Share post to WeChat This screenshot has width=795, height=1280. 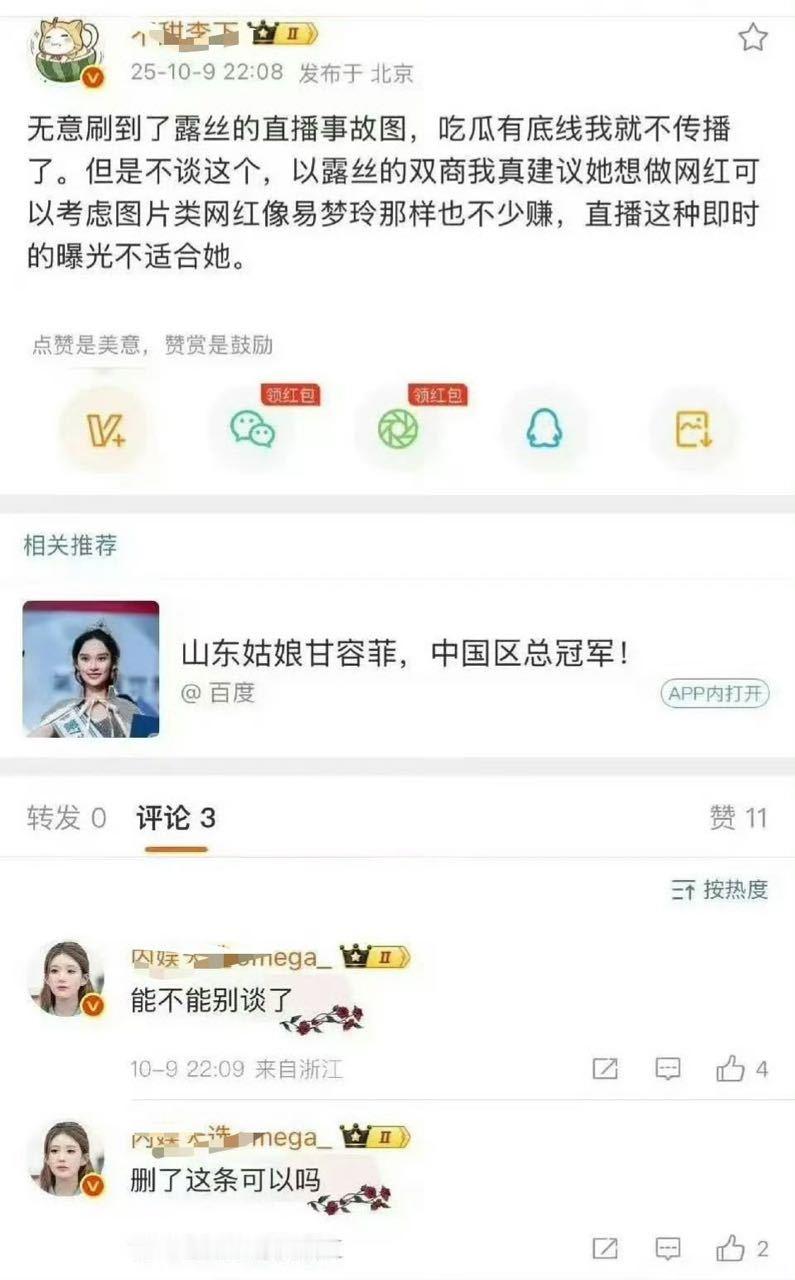[252, 430]
